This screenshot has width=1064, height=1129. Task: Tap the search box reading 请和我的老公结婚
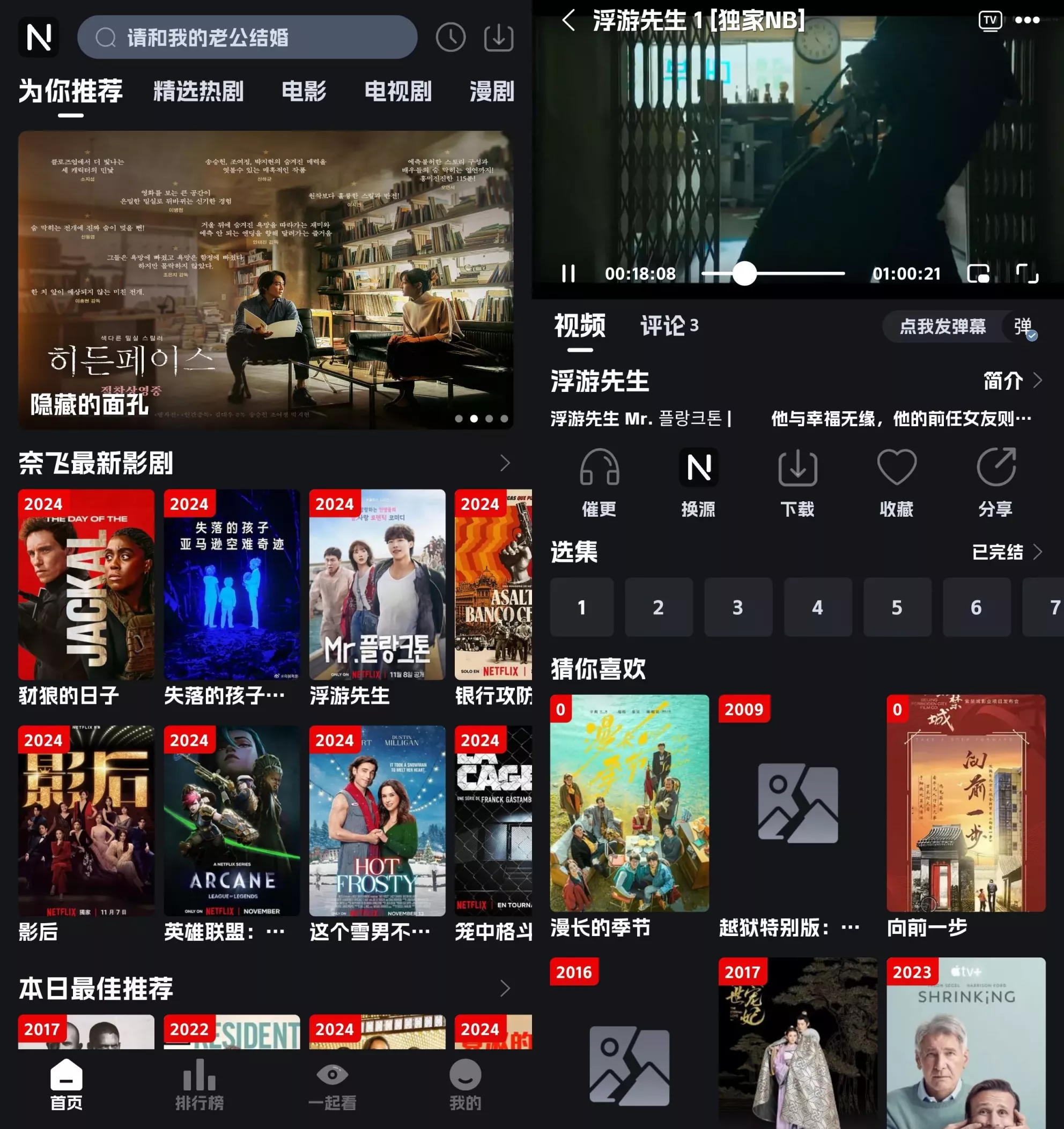[x=247, y=38]
